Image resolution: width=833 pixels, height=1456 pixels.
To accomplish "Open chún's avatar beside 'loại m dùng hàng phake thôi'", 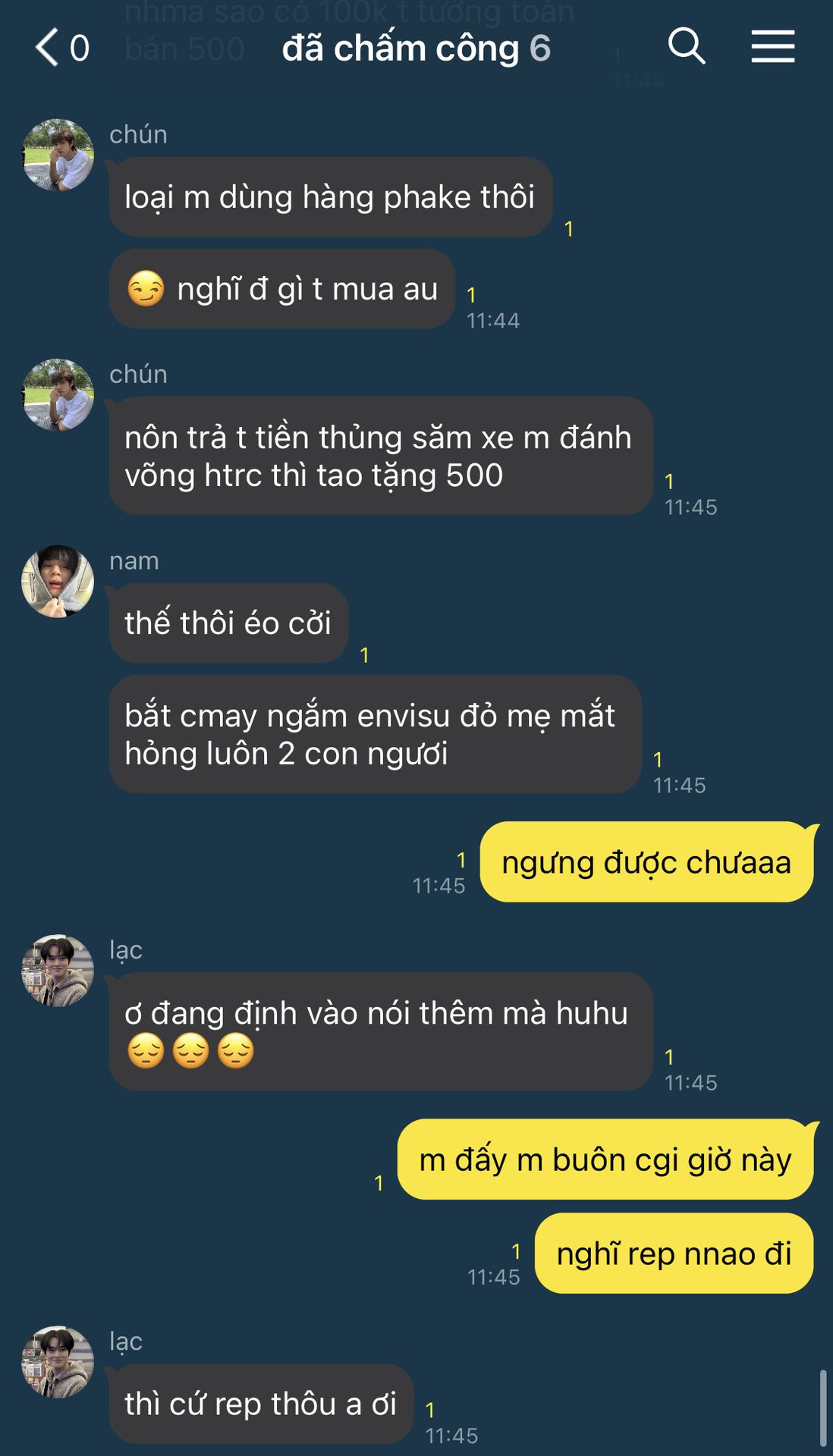I will point(58,155).
